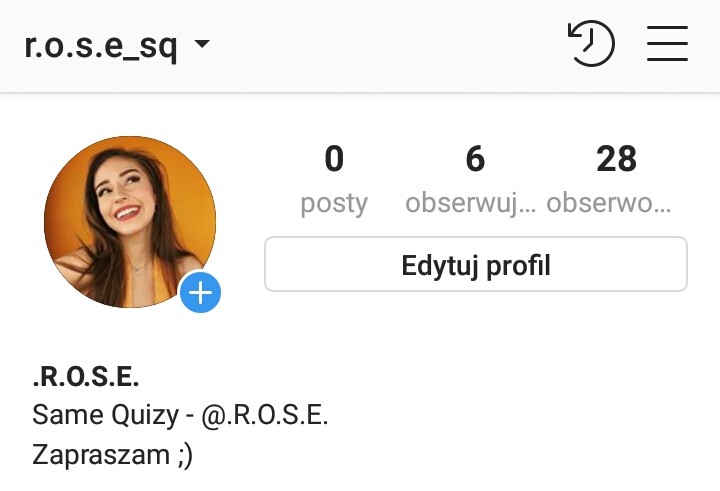
Task: Open the profile picture
Action: 128,220
